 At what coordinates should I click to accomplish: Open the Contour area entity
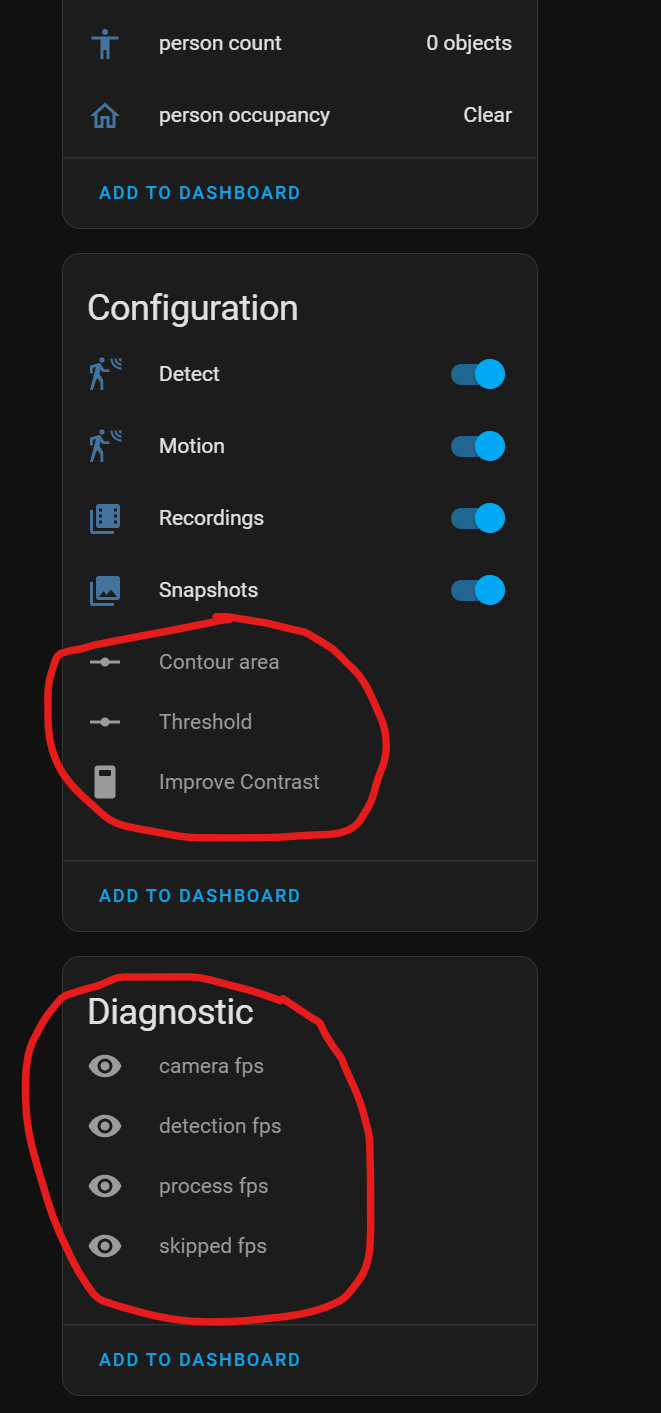(300, 662)
